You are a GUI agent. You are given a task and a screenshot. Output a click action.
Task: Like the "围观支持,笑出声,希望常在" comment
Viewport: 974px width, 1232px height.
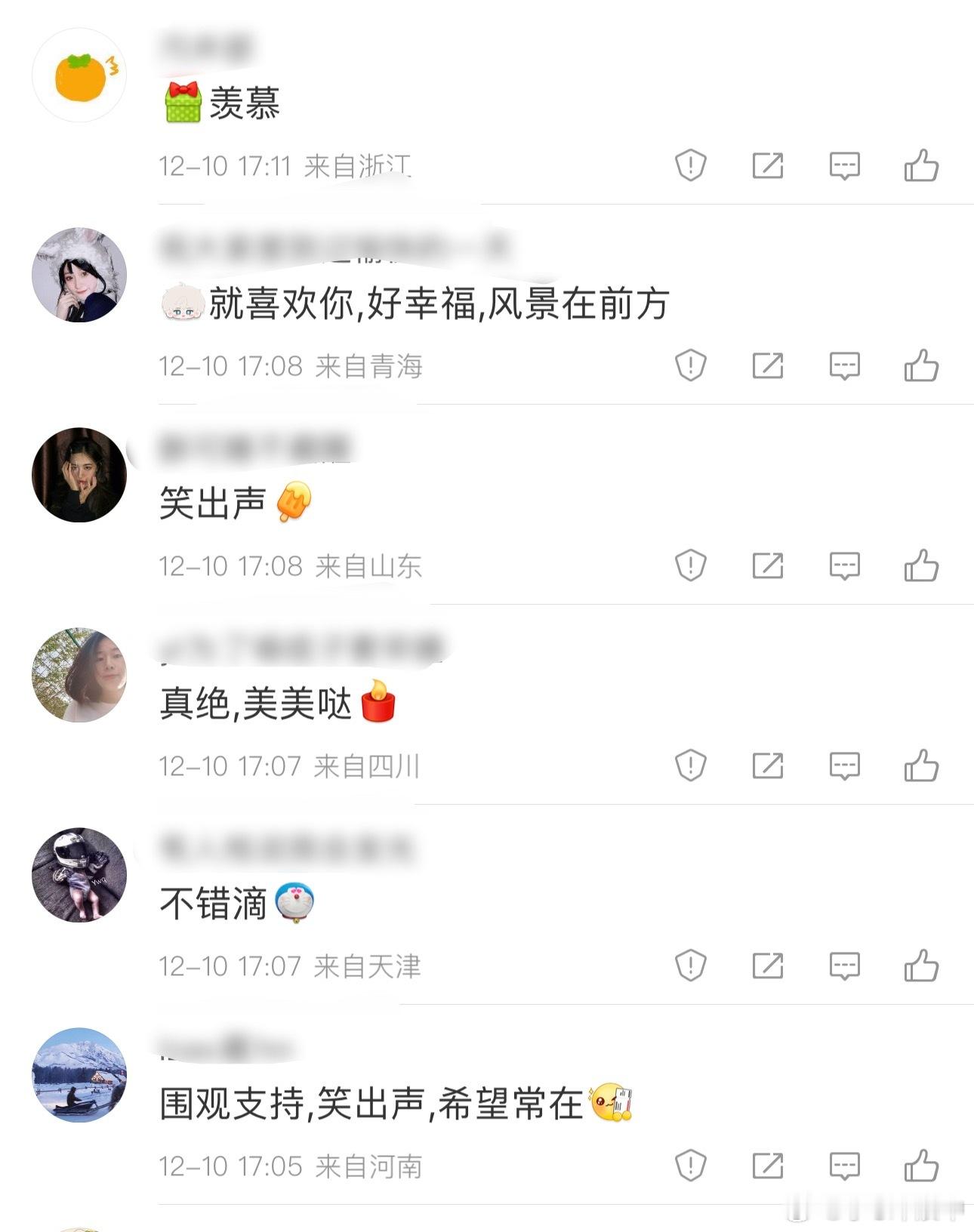click(923, 1166)
